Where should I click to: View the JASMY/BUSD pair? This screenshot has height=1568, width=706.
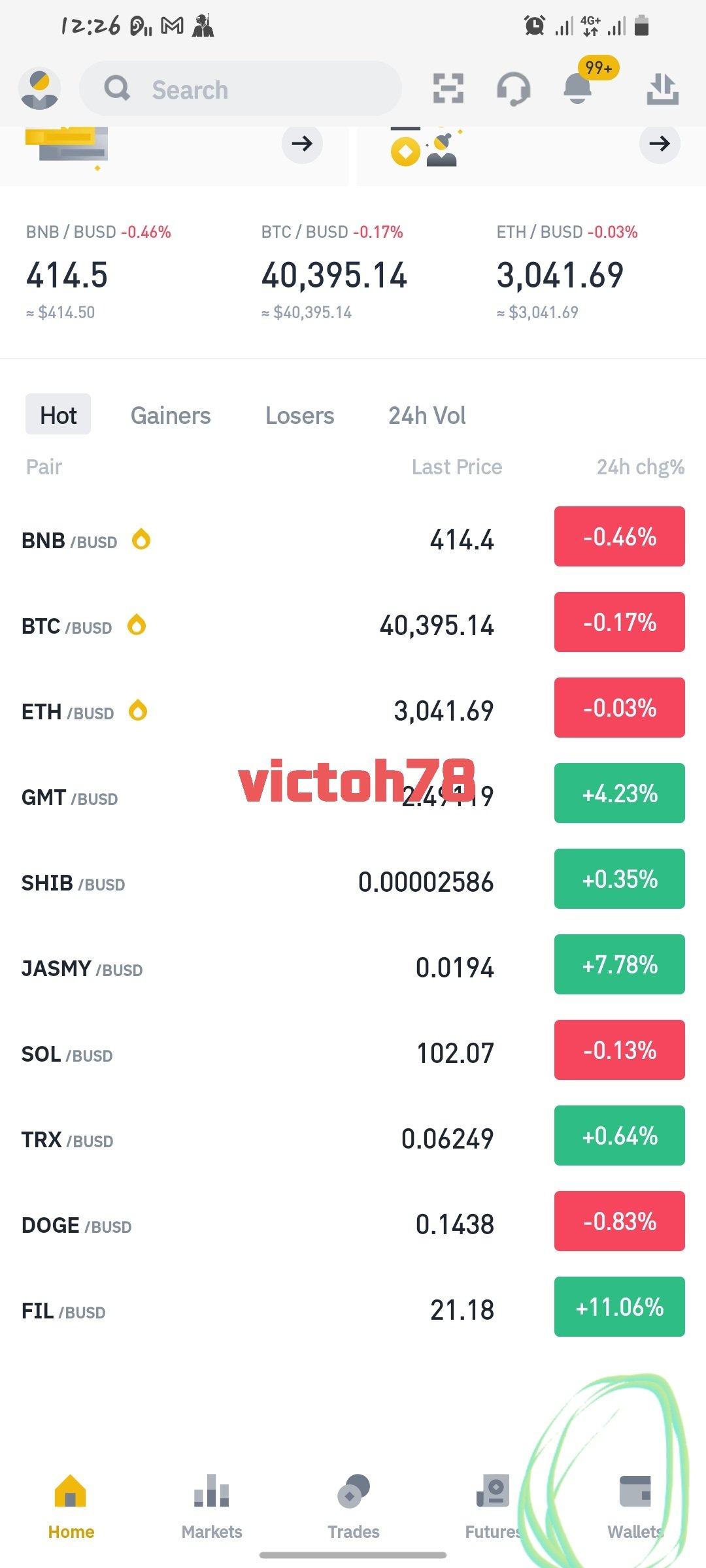[353, 964]
